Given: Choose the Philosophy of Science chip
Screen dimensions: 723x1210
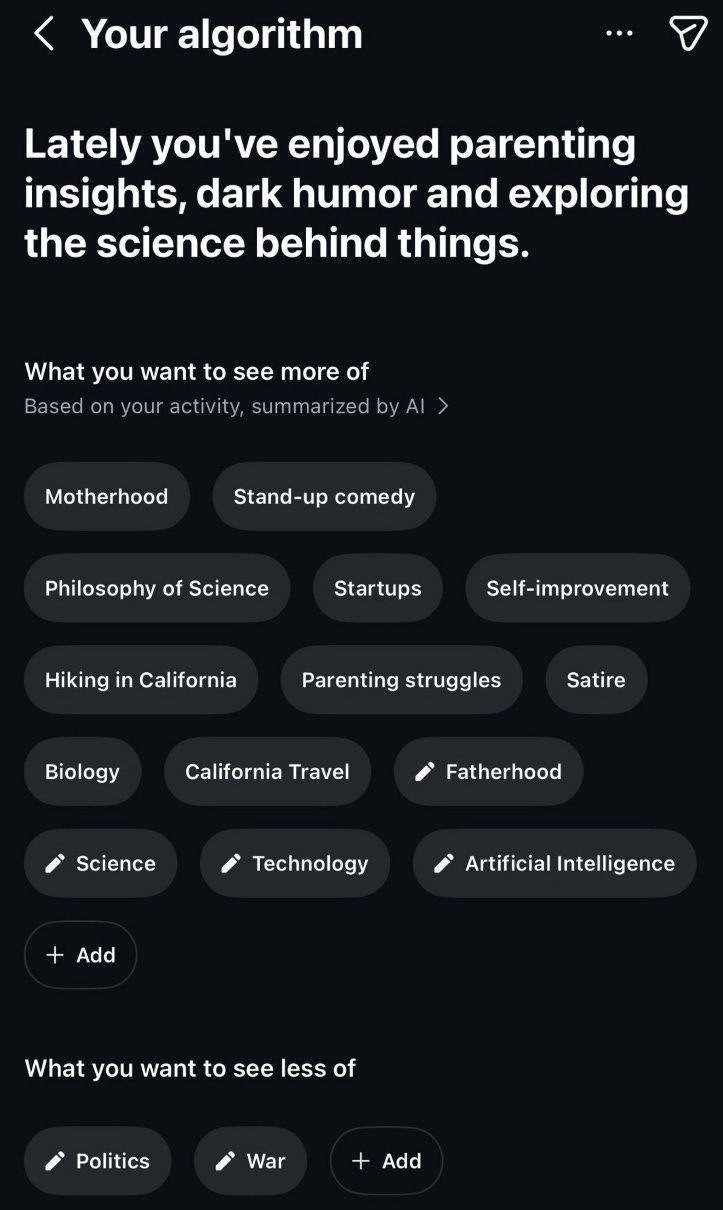Looking at the screenshot, I should (x=157, y=588).
